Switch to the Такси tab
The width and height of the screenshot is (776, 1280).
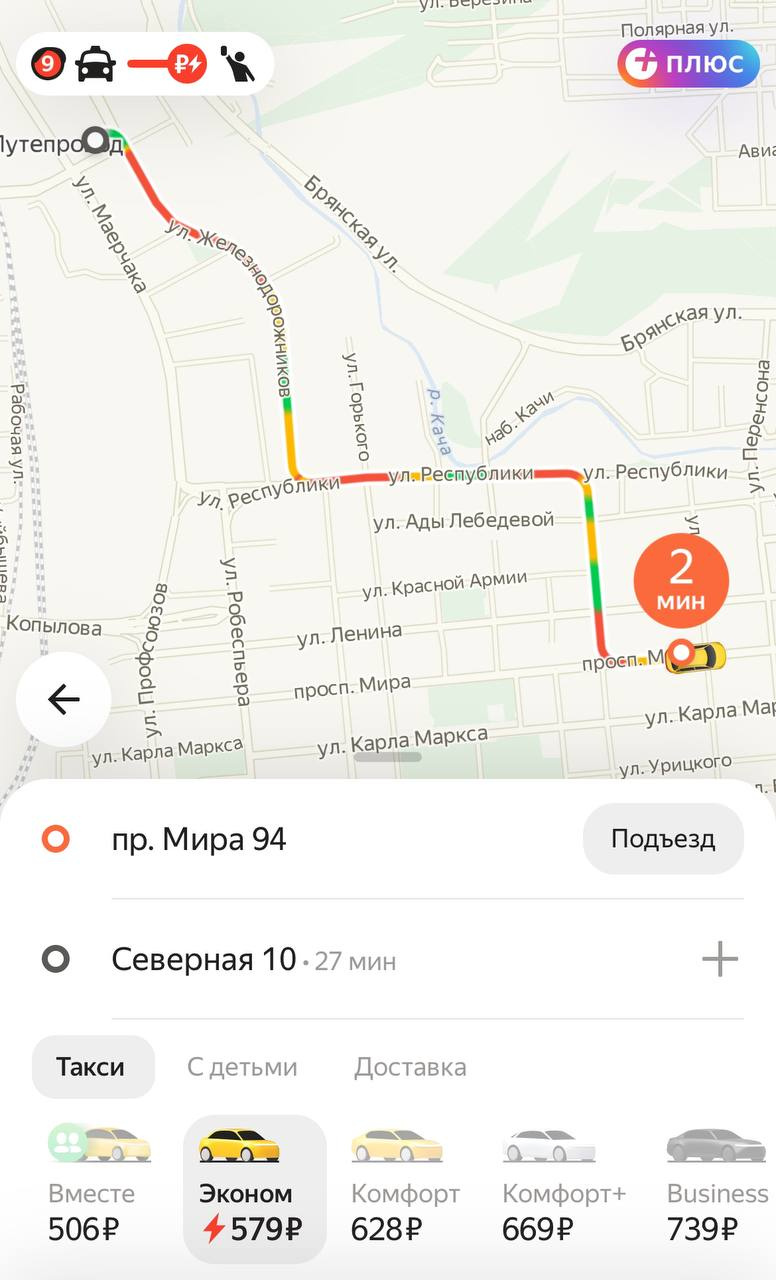(x=91, y=1067)
